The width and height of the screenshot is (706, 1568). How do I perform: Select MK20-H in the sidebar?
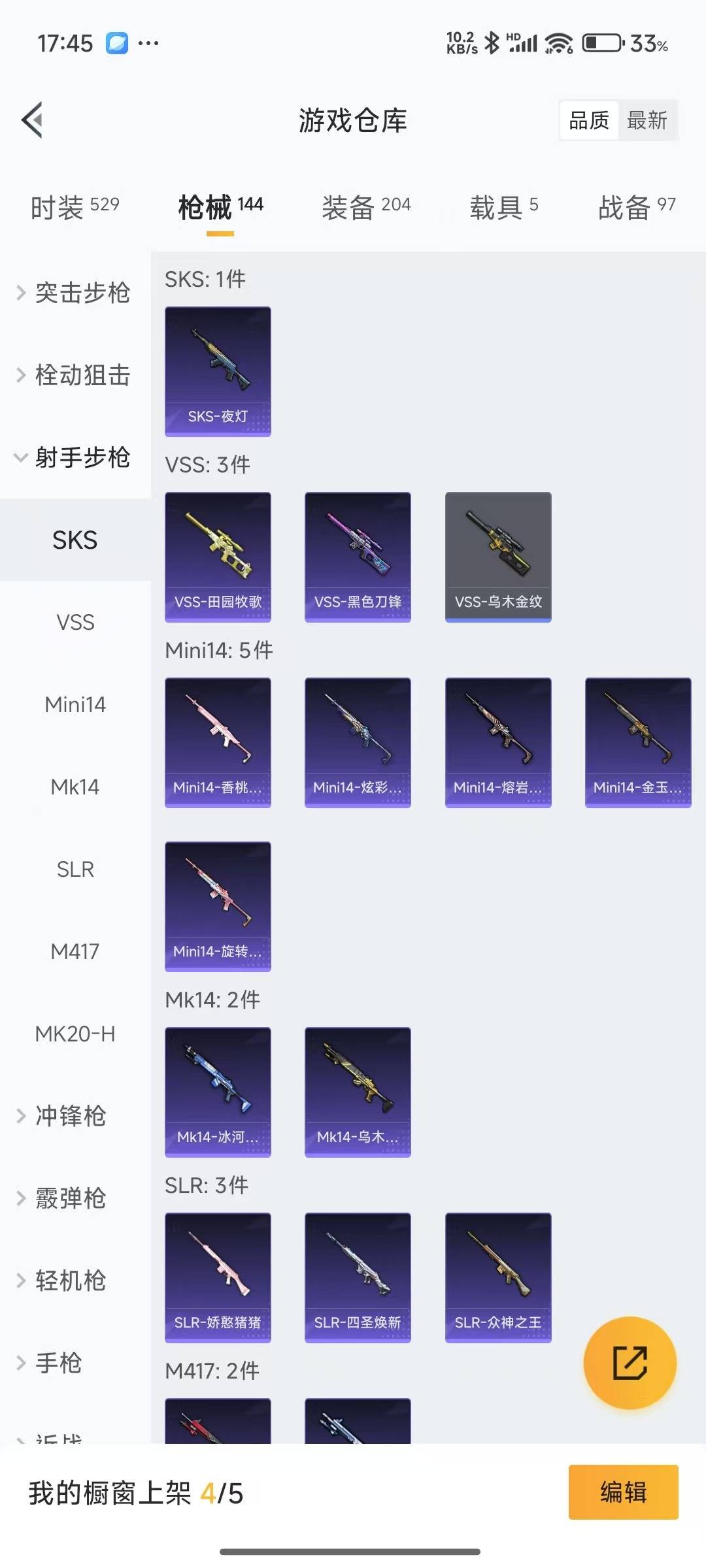tap(75, 1034)
